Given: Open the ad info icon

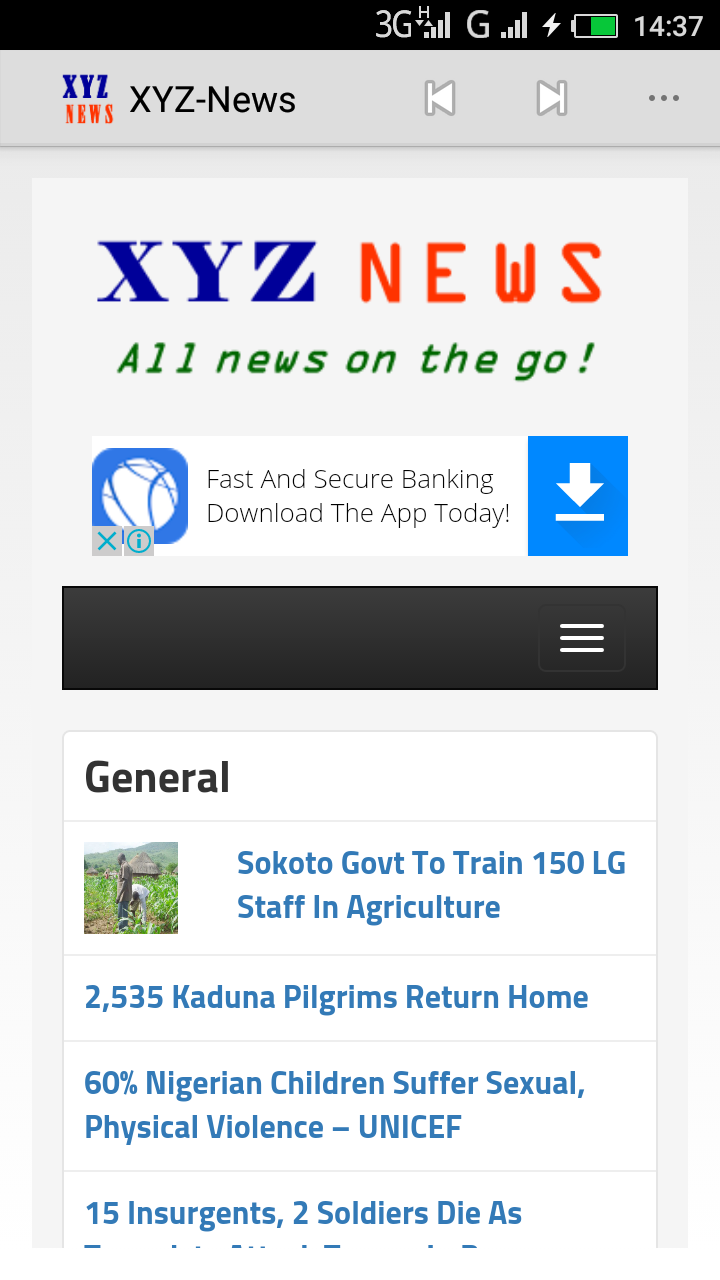Looking at the screenshot, I should coord(139,541).
